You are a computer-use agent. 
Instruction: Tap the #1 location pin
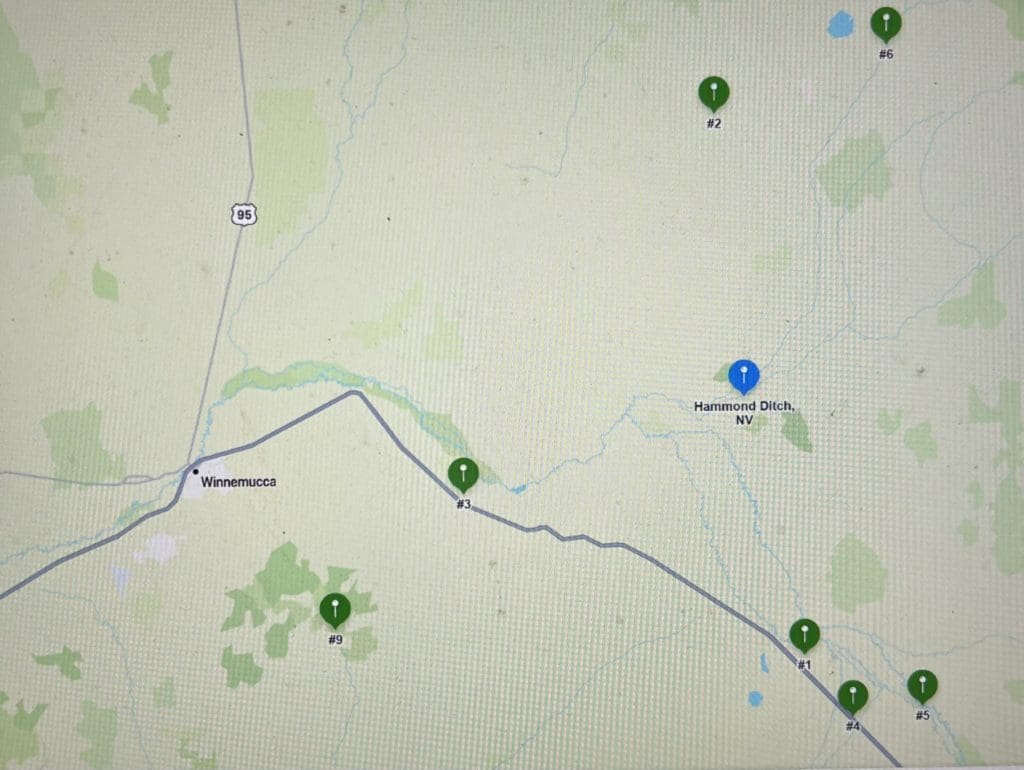pos(804,634)
